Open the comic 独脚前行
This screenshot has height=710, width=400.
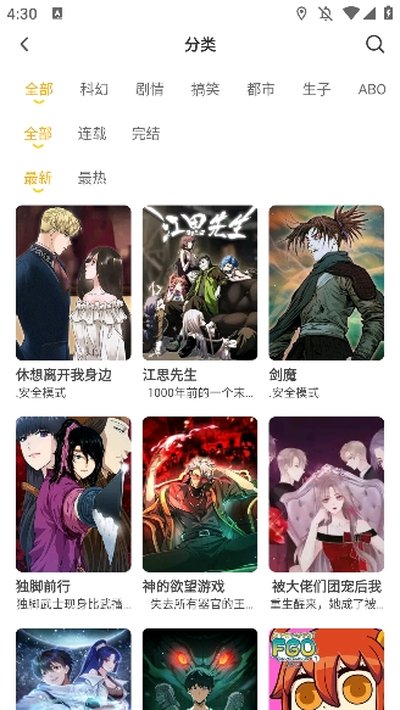click(73, 494)
